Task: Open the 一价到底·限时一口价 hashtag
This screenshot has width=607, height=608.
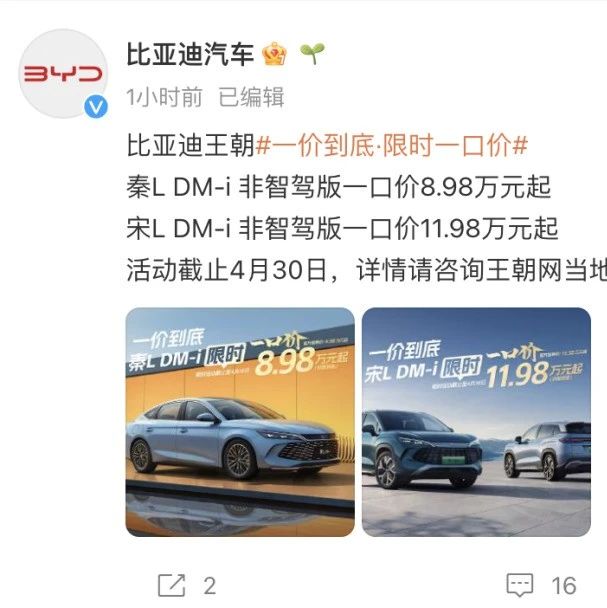Action: 392,146
